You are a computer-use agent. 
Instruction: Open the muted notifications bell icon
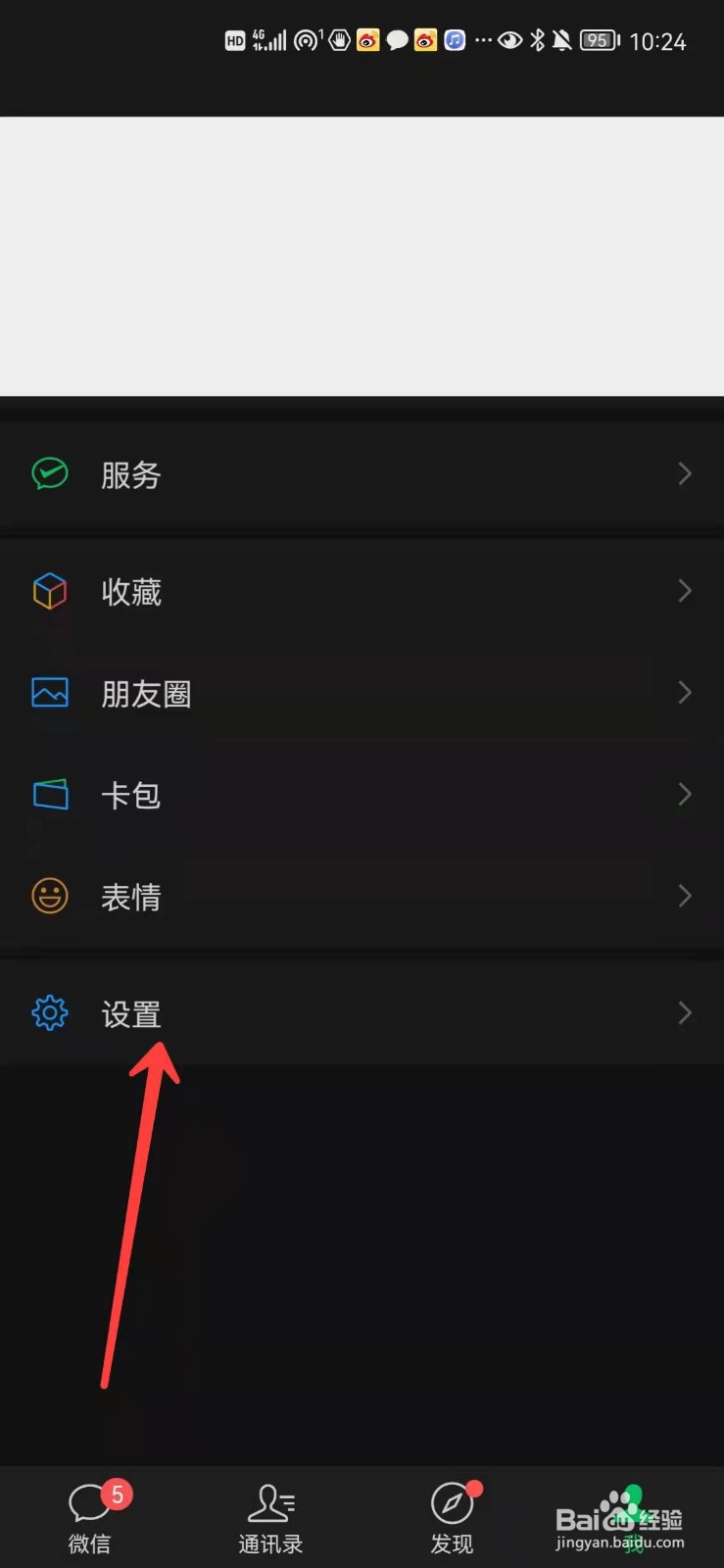coord(561,40)
